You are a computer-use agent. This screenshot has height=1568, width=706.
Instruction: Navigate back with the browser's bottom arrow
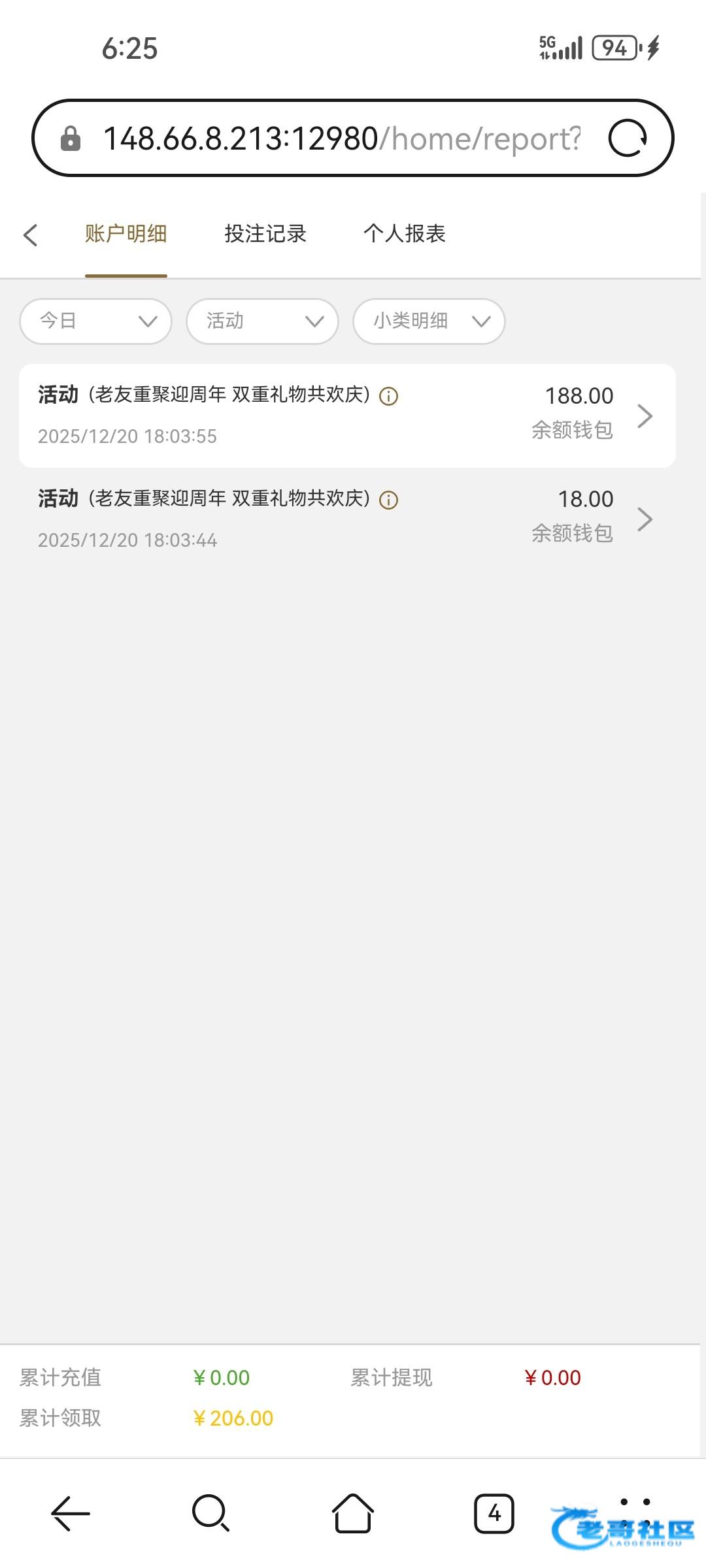[x=71, y=1513]
